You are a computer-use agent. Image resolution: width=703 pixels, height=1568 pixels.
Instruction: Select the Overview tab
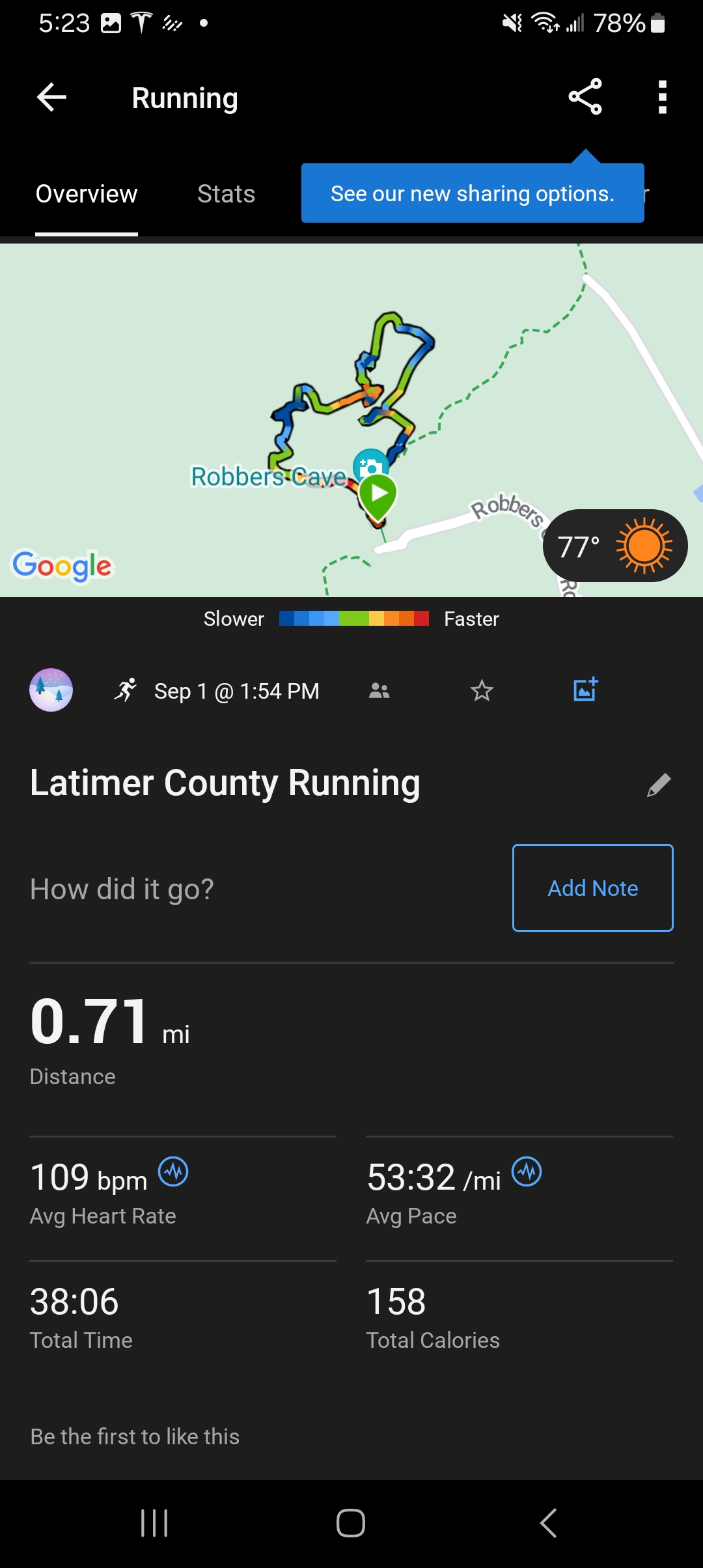(87, 194)
